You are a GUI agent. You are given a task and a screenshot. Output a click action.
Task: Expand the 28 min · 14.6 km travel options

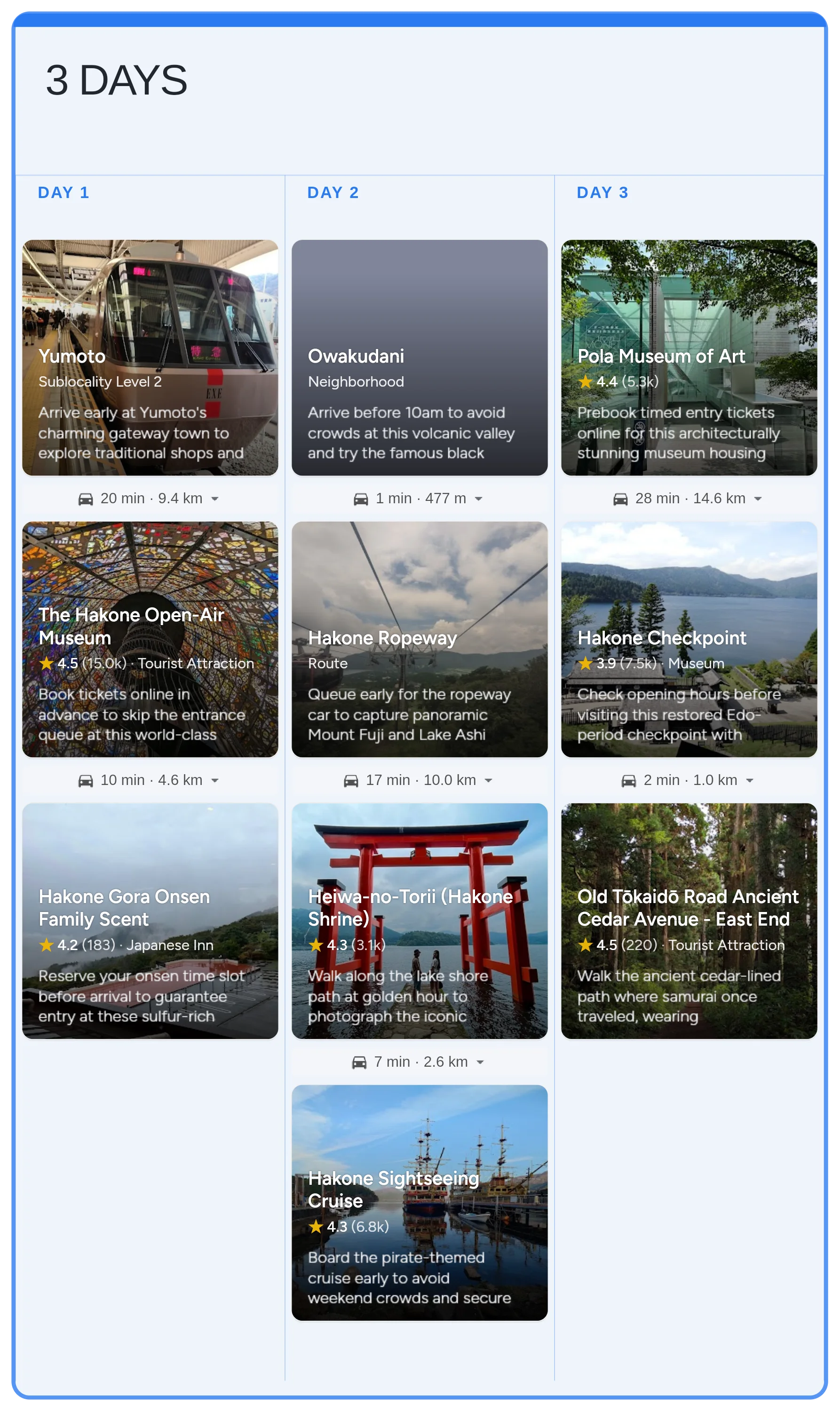tap(758, 499)
